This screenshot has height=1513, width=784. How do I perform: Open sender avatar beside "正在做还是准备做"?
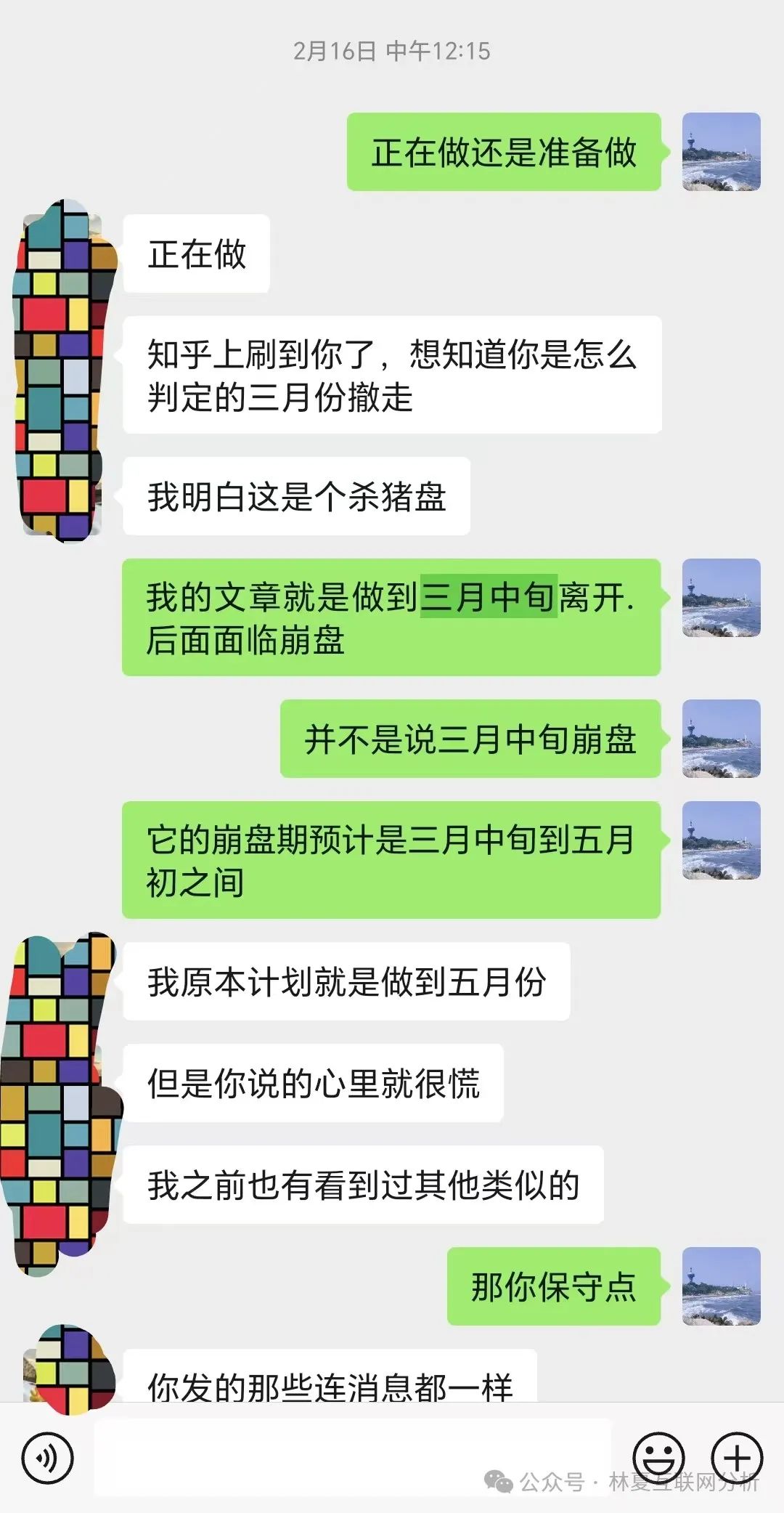(721, 152)
